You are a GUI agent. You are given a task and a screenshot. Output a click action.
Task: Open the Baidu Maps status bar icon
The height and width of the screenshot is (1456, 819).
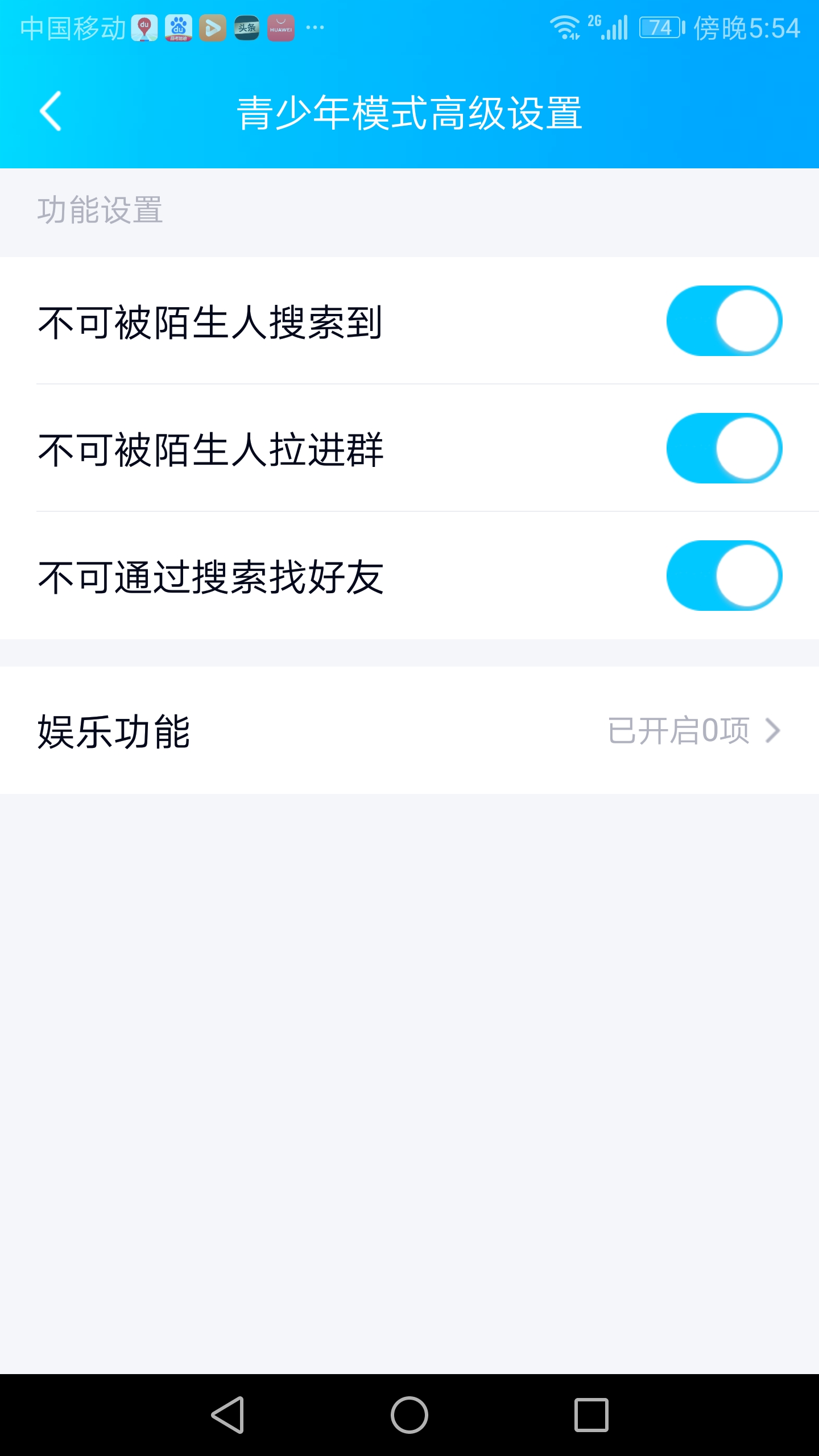(144, 27)
